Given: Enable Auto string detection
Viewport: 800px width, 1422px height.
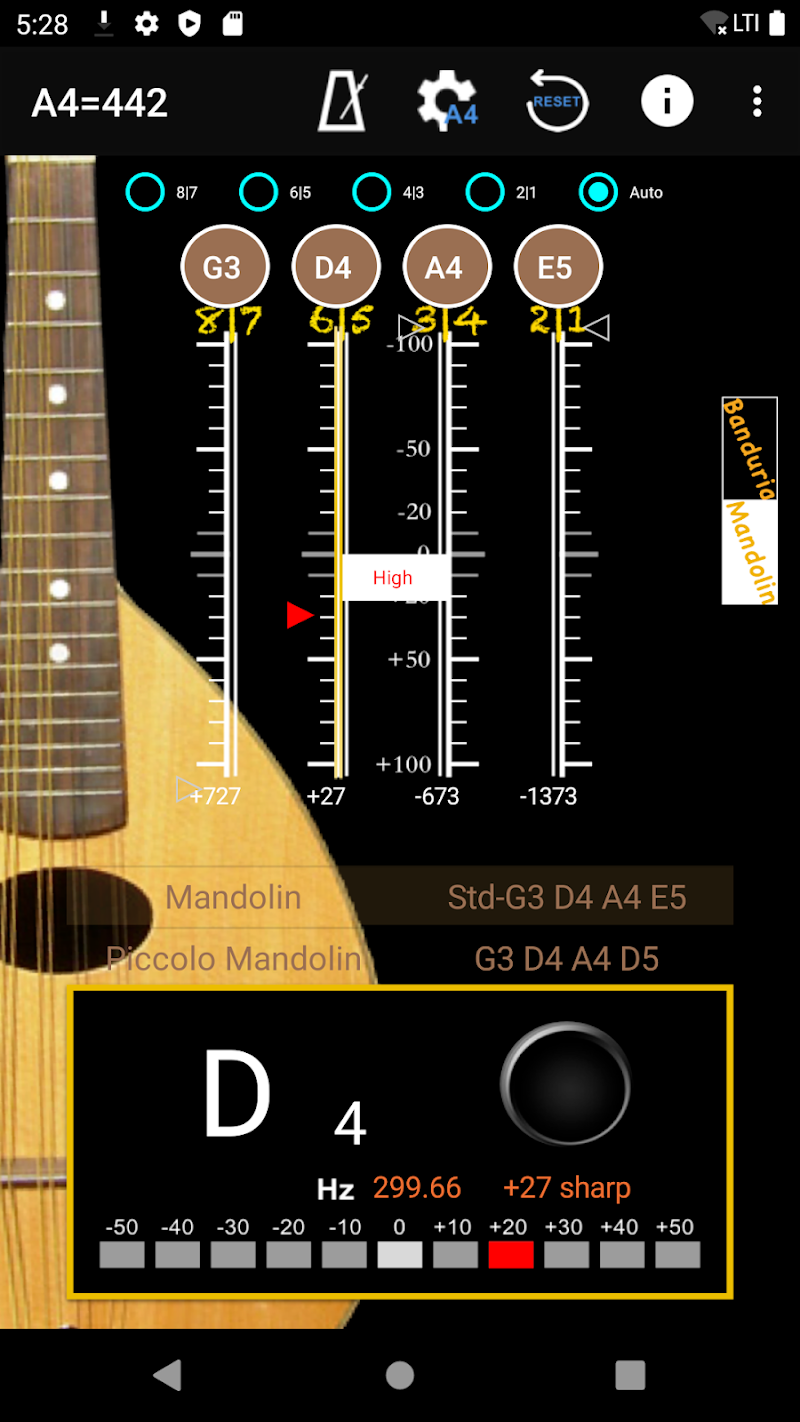Looking at the screenshot, I should pos(599,192).
